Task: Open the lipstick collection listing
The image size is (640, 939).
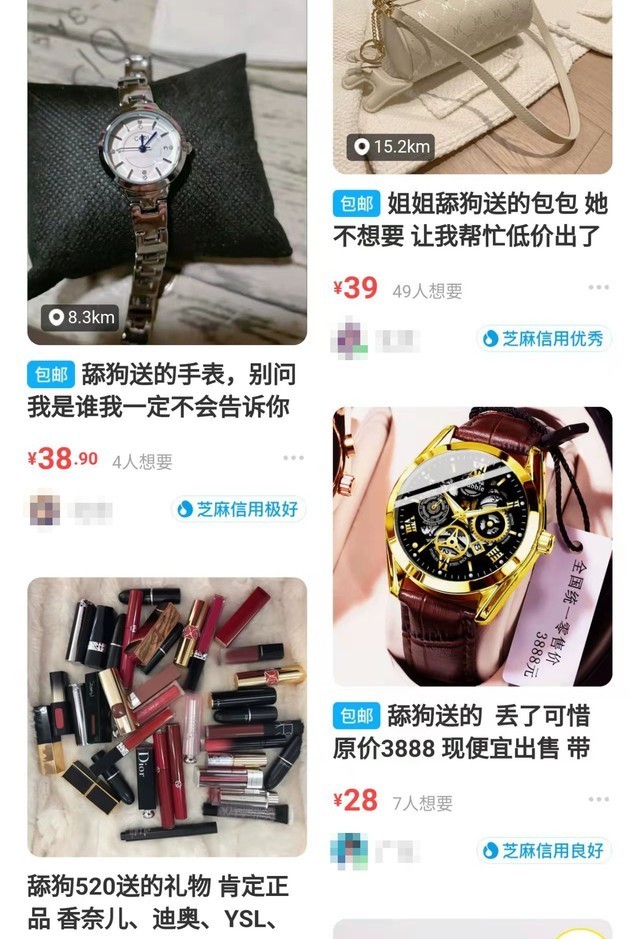Action: (166, 715)
